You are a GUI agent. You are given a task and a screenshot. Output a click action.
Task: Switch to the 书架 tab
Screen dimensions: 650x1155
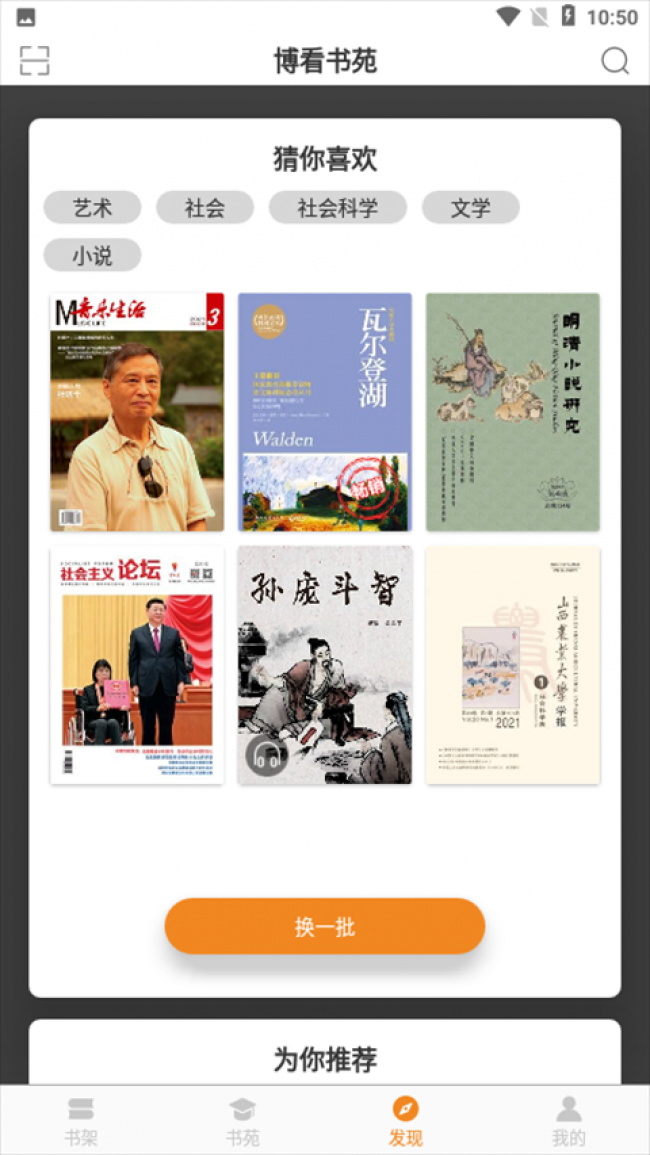tap(81, 1120)
